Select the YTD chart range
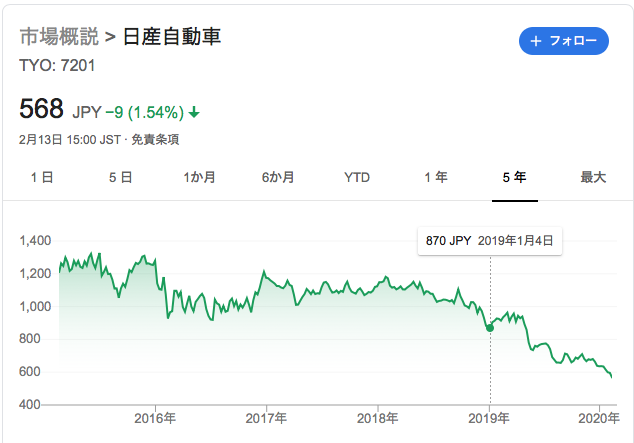This screenshot has height=443, width=634. (x=357, y=177)
